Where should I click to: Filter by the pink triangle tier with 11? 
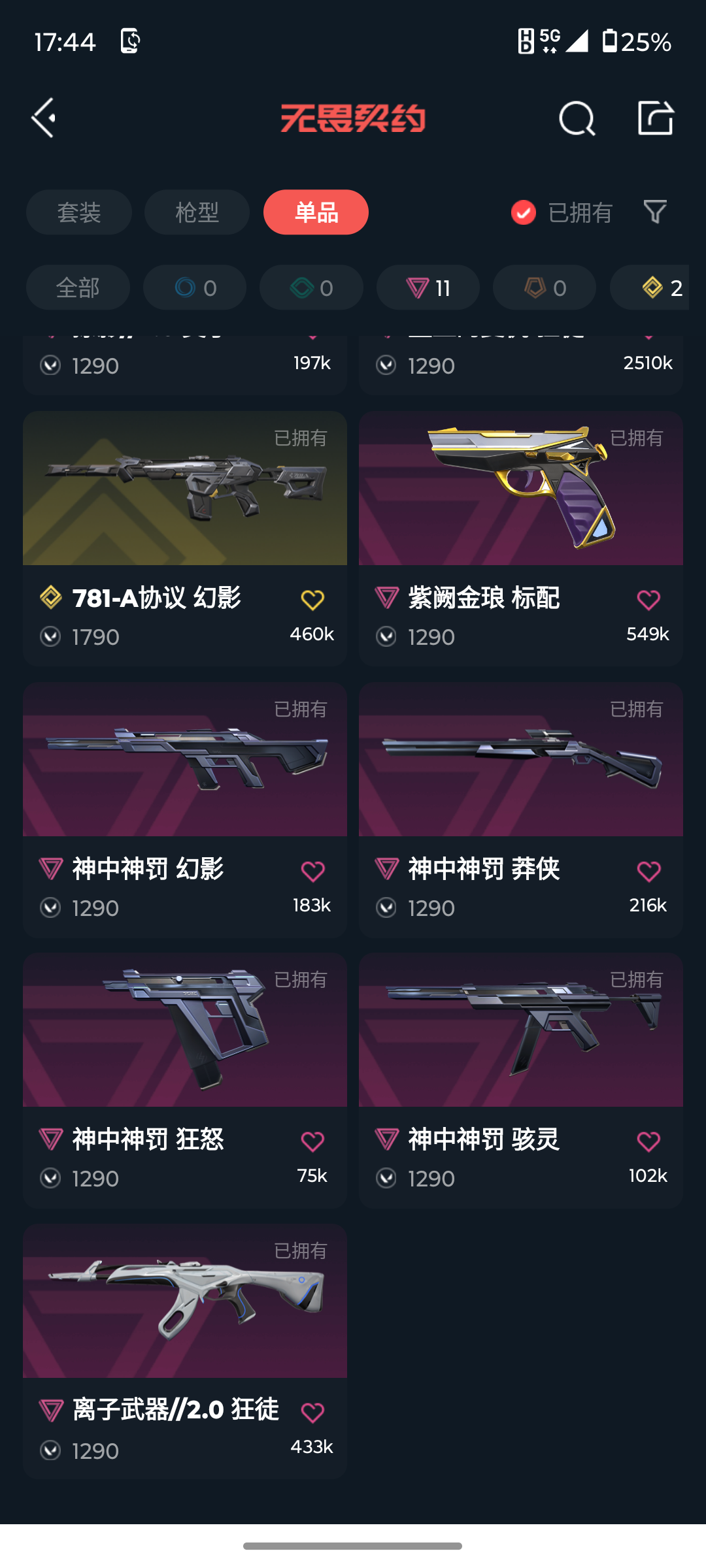click(x=428, y=287)
